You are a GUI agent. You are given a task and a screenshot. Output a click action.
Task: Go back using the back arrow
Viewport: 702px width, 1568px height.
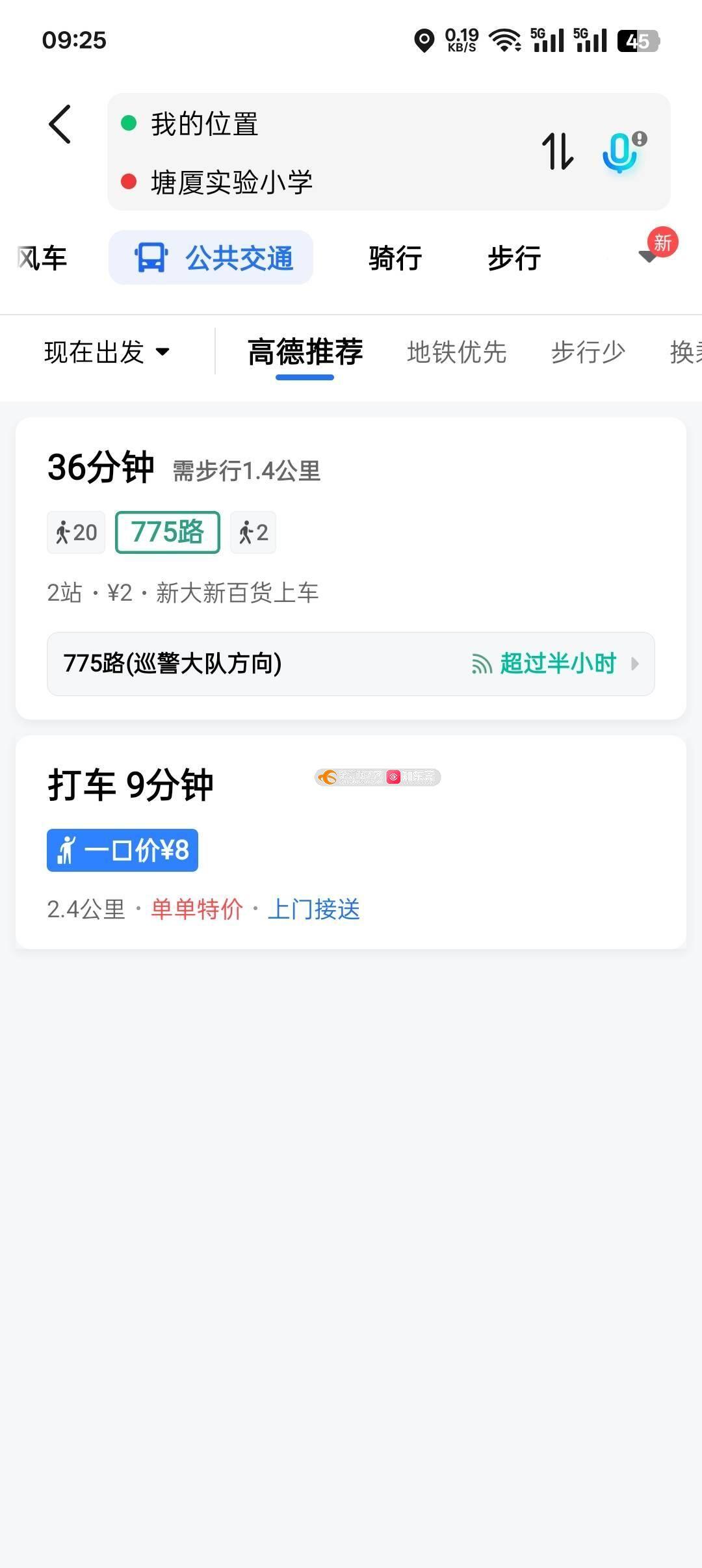point(60,124)
